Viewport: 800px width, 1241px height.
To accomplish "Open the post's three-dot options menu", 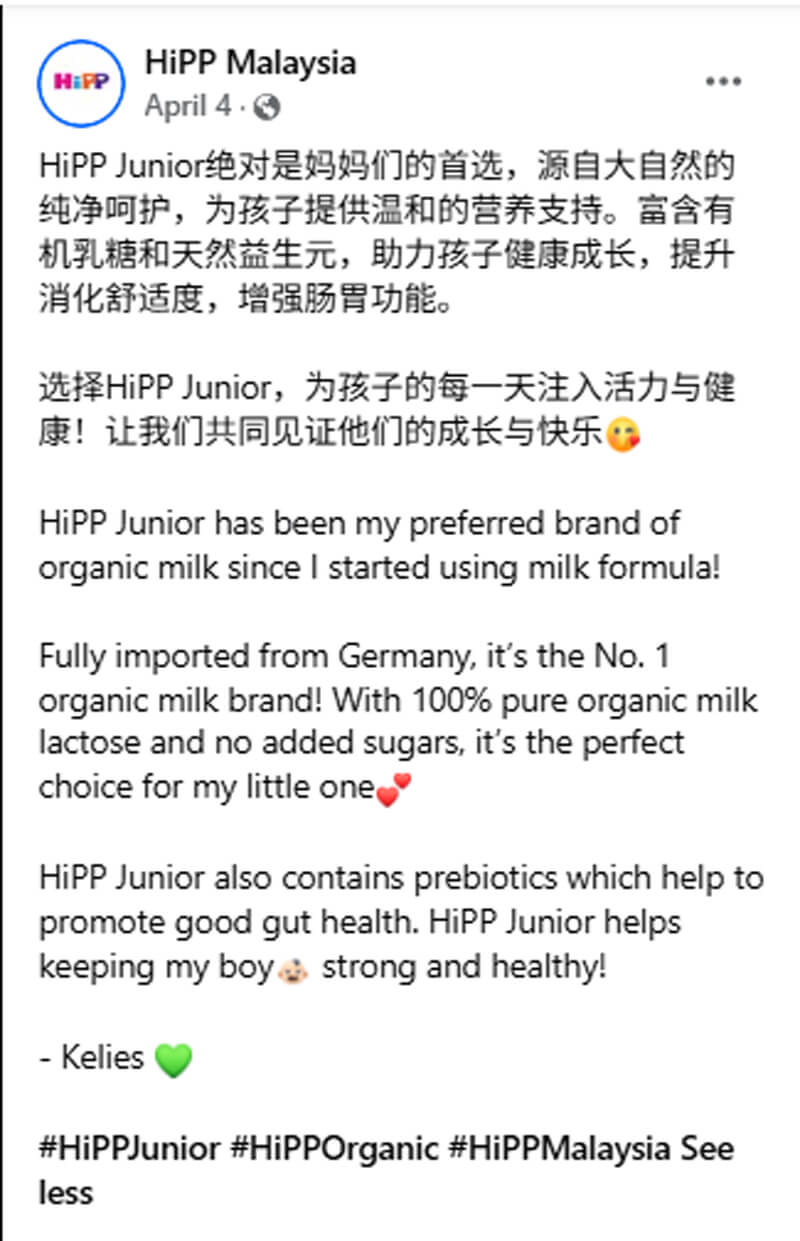I will [x=723, y=83].
